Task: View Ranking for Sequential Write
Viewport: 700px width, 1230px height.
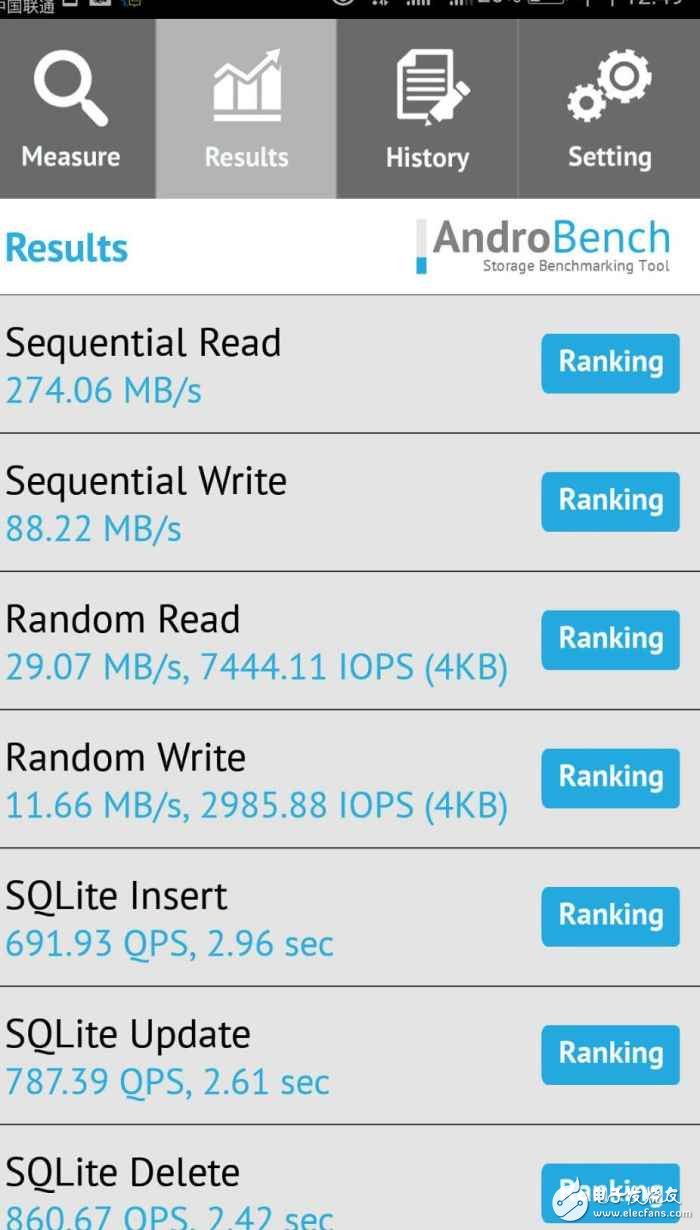Action: (610, 501)
